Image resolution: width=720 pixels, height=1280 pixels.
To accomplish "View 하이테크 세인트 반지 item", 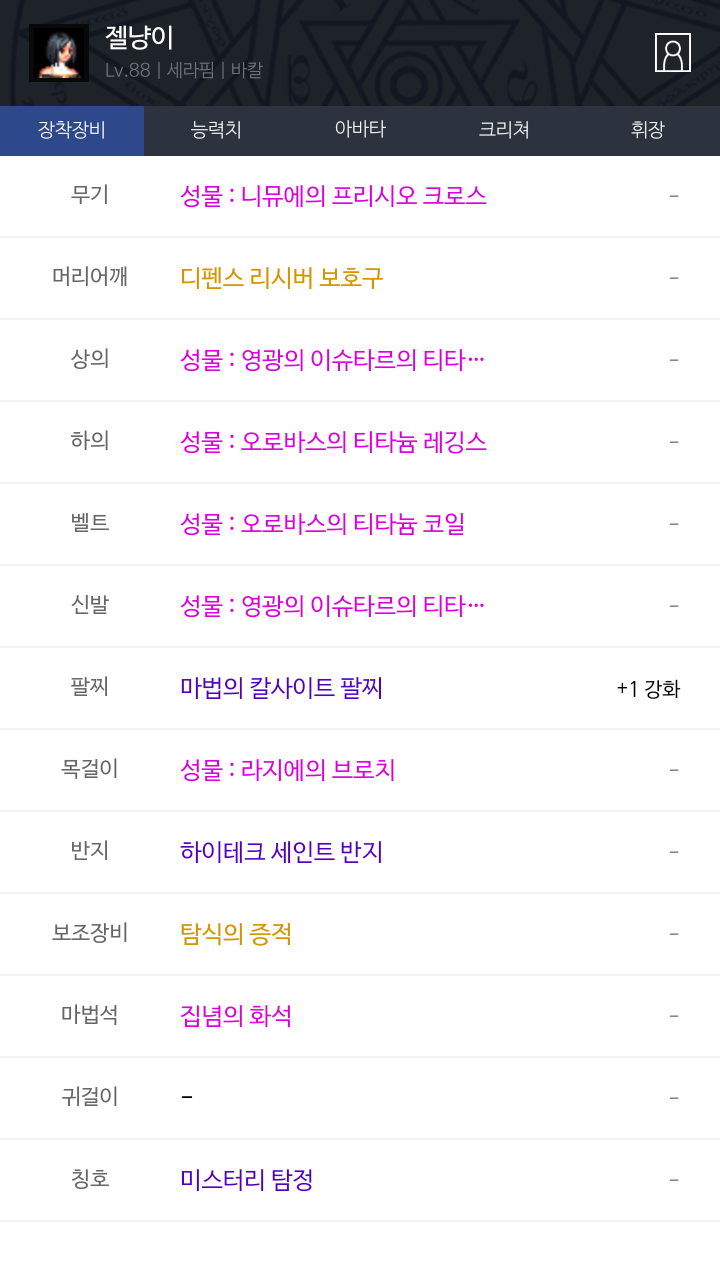I will (x=281, y=852).
